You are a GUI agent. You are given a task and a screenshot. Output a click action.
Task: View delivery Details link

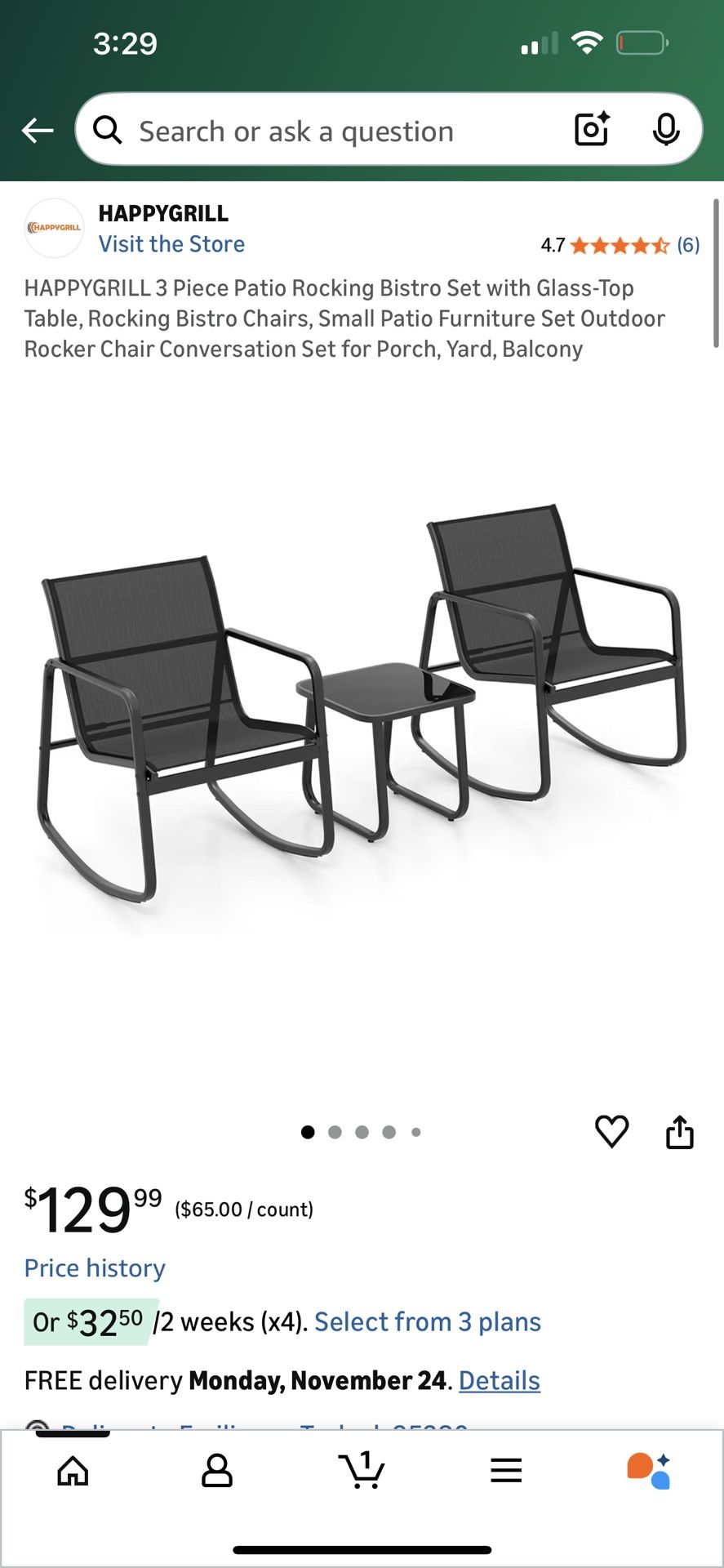pyautogui.click(x=499, y=1380)
